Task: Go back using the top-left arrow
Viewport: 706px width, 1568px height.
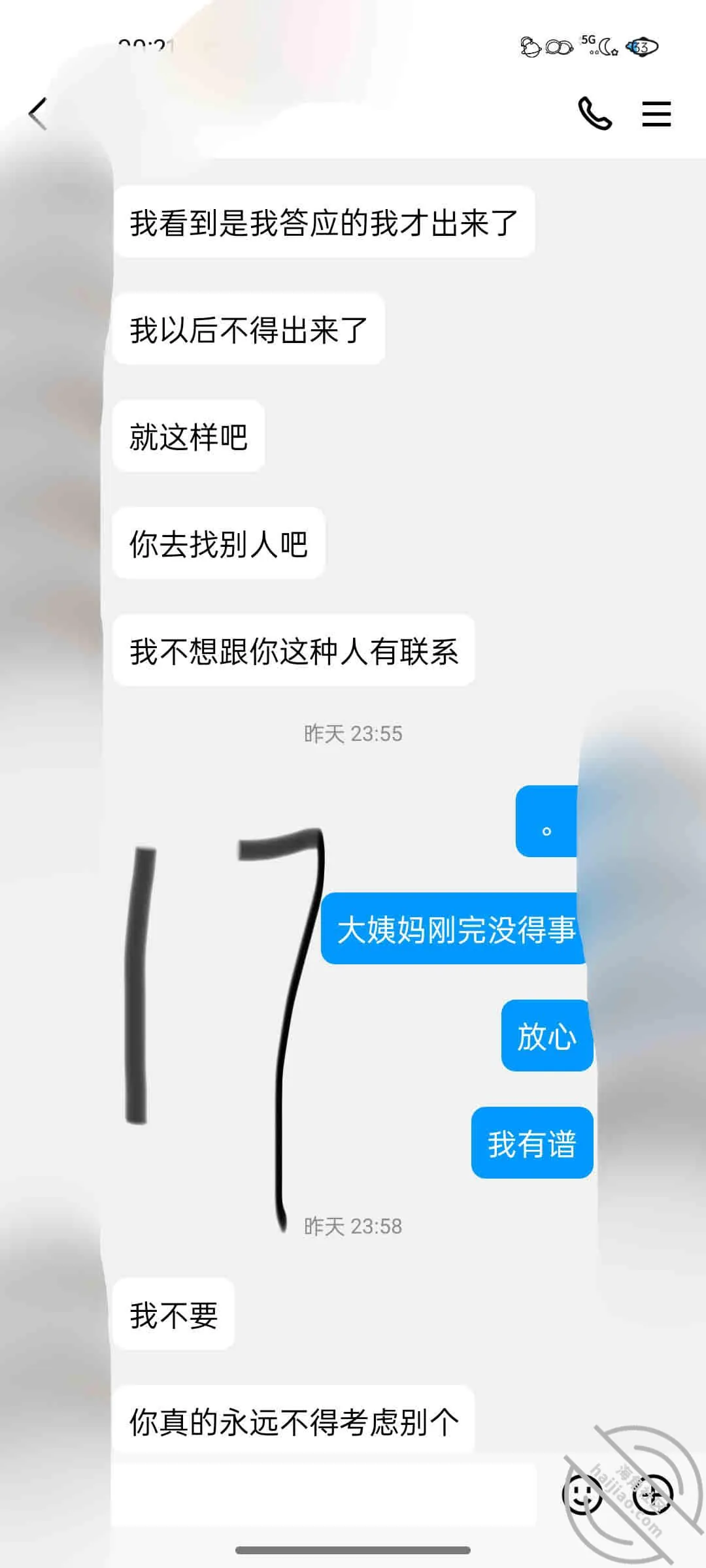Action: click(x=38, y=114)
